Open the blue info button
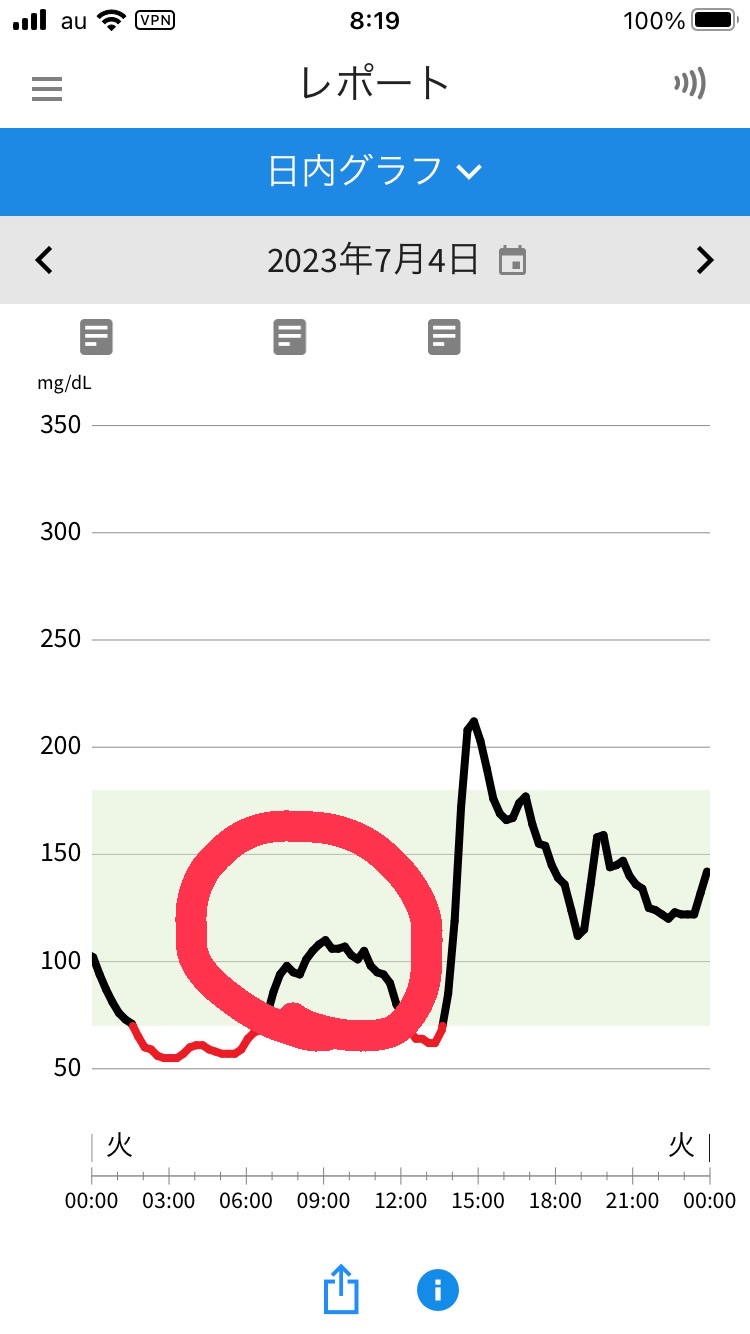Viewport: 750px width, 1334px height. coord(438,1289)
